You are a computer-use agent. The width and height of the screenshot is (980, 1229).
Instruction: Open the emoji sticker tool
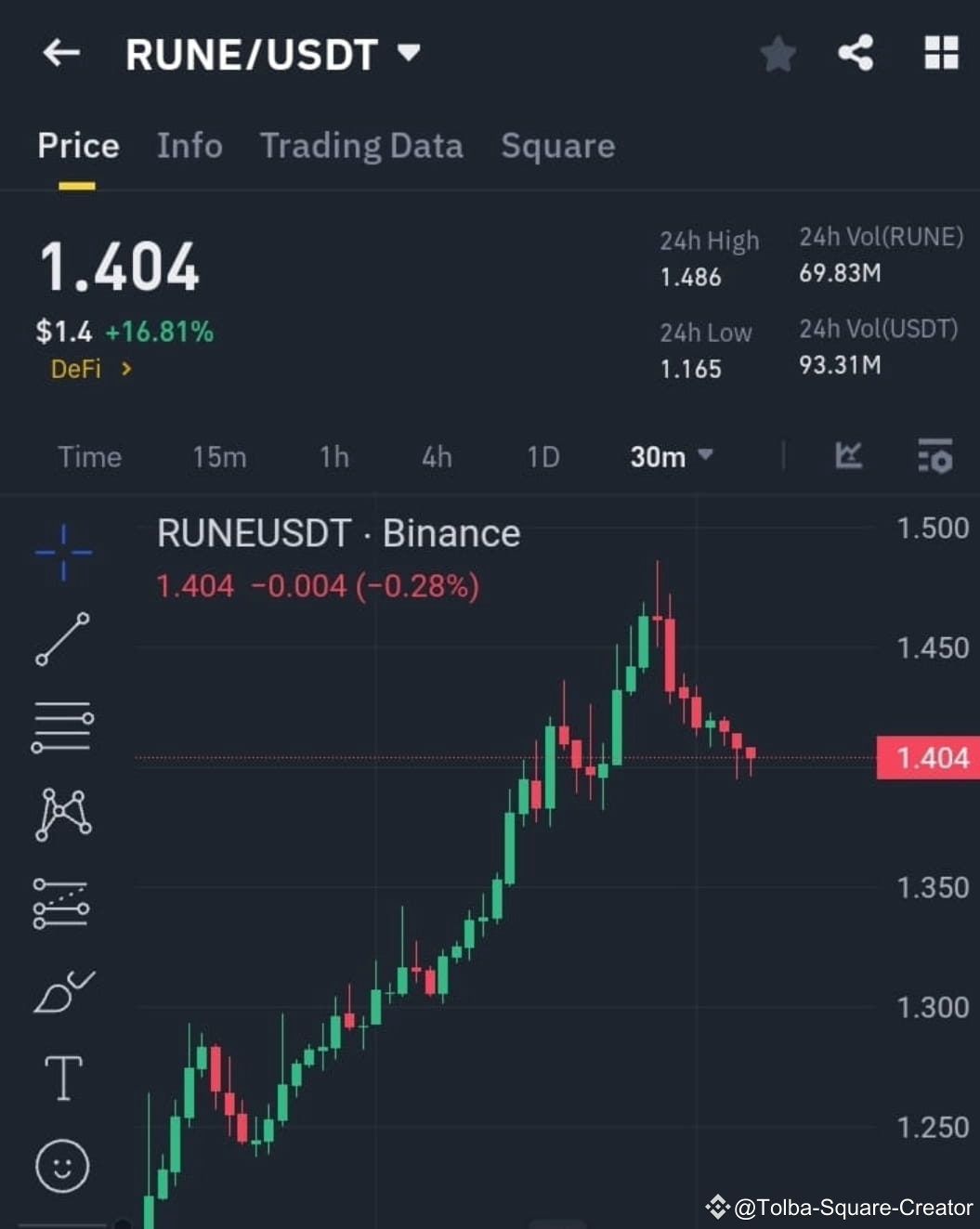coord(61,1166)
